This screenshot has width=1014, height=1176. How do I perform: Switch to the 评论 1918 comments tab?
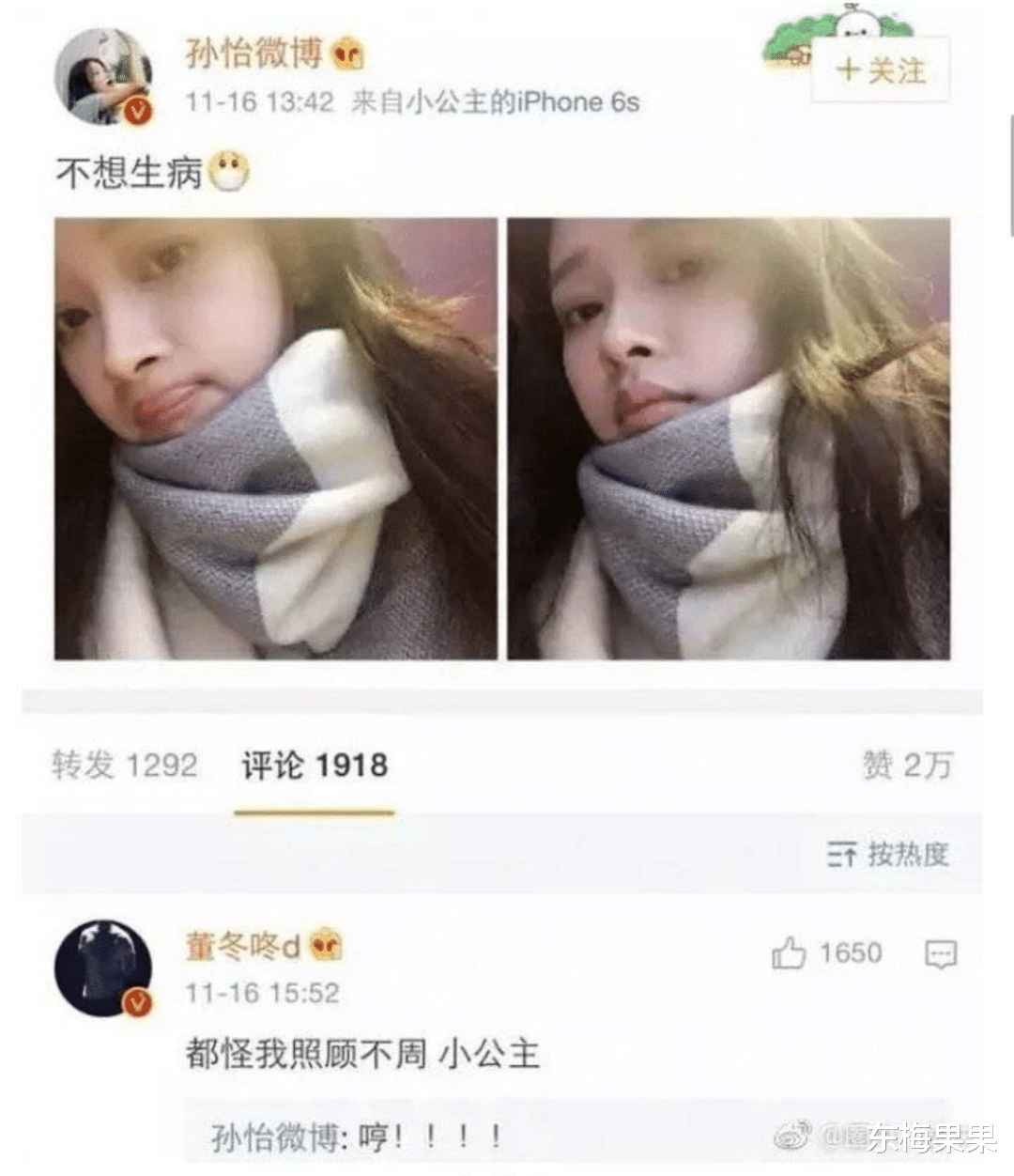(x=315, y=766)
